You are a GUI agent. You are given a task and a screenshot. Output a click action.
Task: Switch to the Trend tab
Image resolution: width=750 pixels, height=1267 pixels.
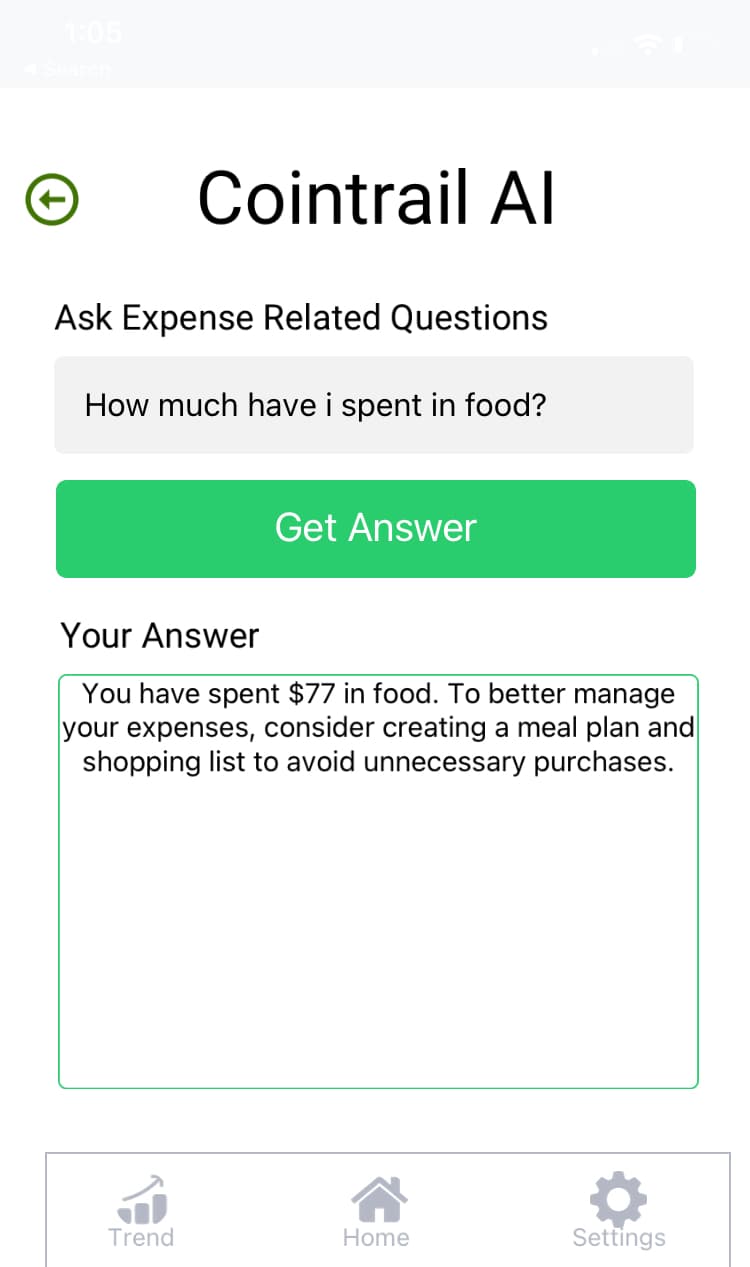click(x=141, y=1212)
